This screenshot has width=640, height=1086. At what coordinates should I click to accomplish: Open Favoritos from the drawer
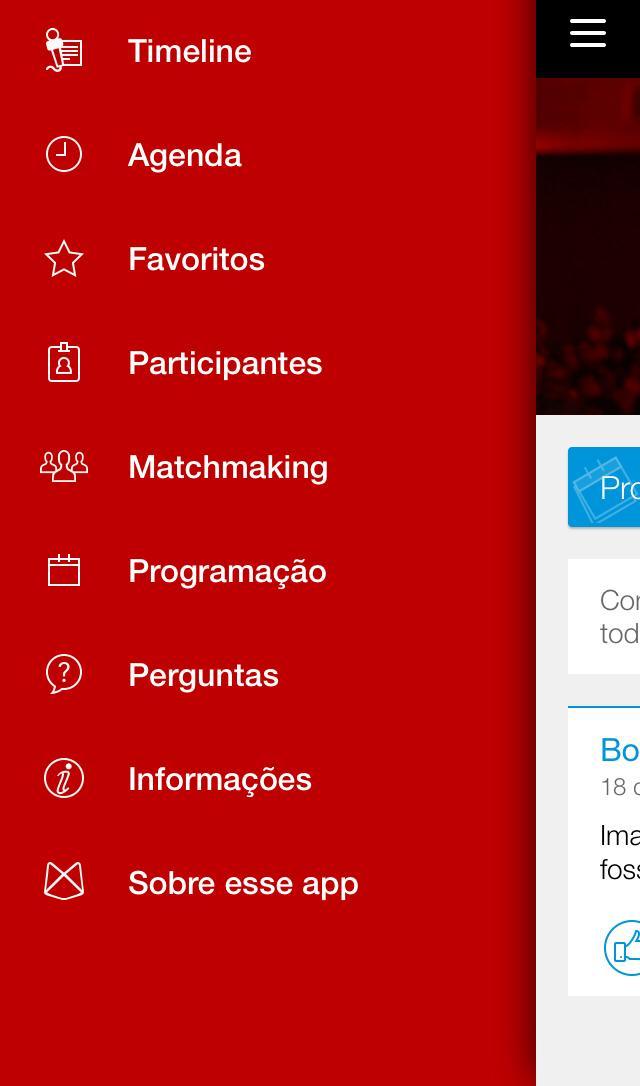click(196, 259)
